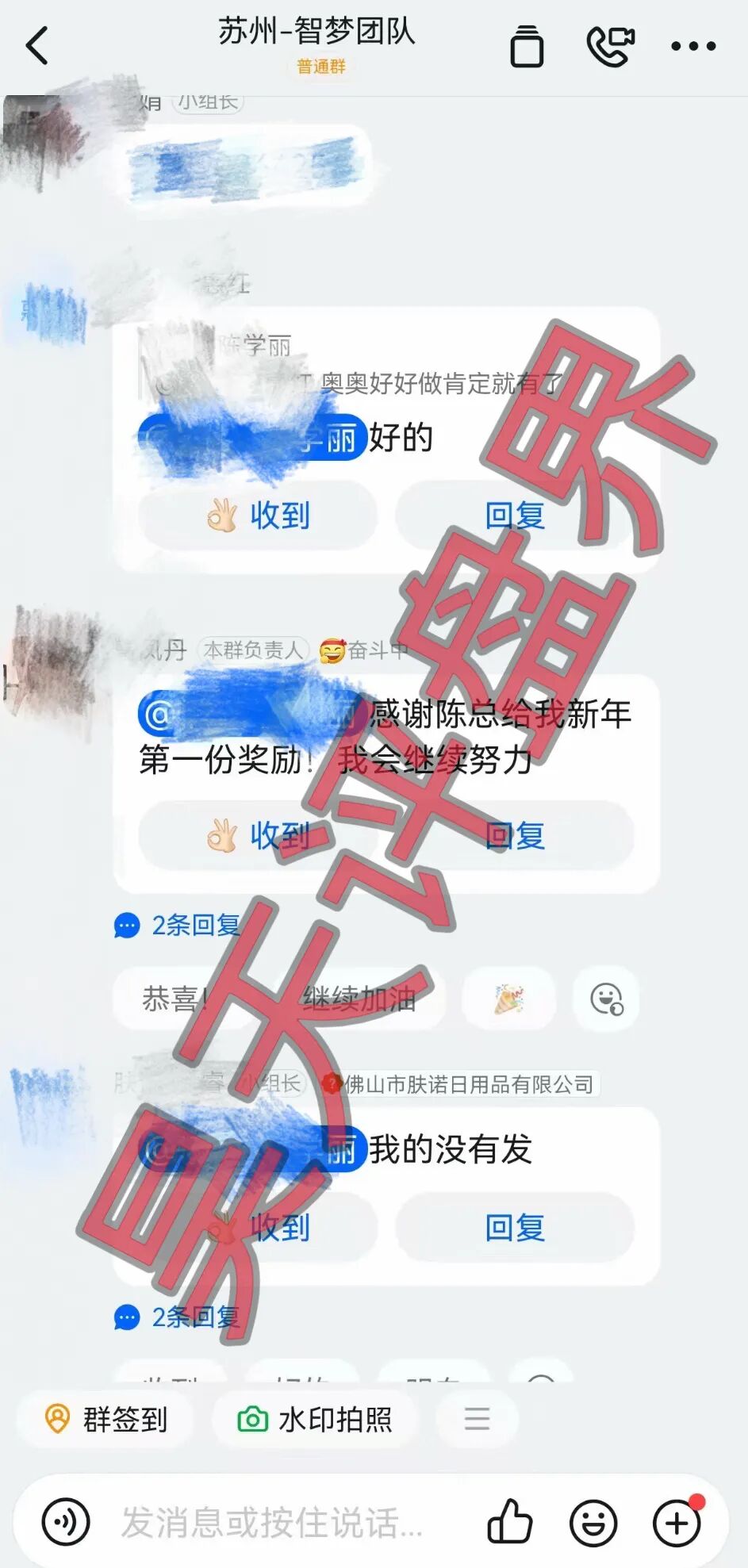
Task: Open the add emoji reaction picker
Action: pos(607,999)
